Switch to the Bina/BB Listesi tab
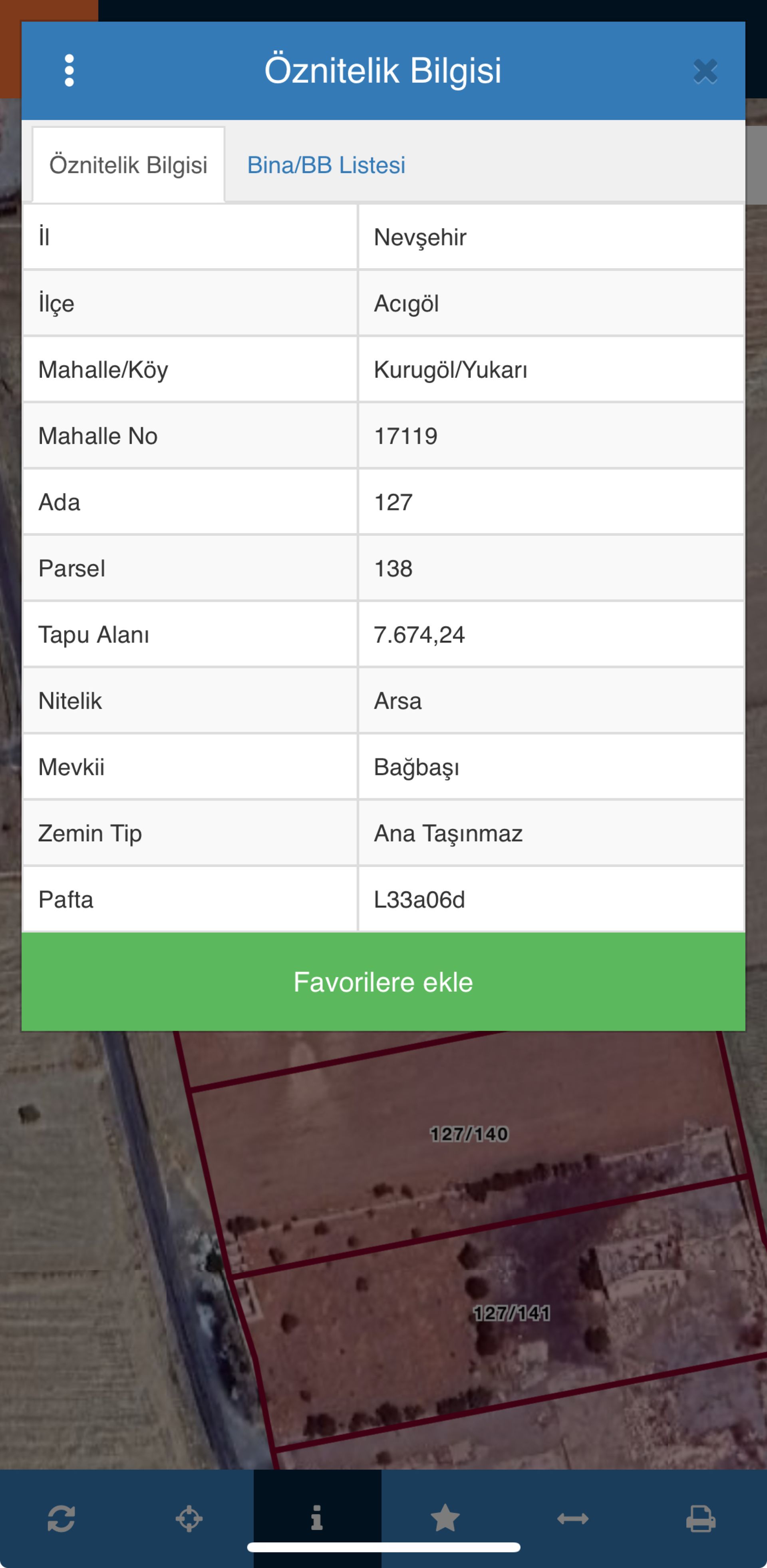Screen dimensions: 767x1568 (326, 165)
